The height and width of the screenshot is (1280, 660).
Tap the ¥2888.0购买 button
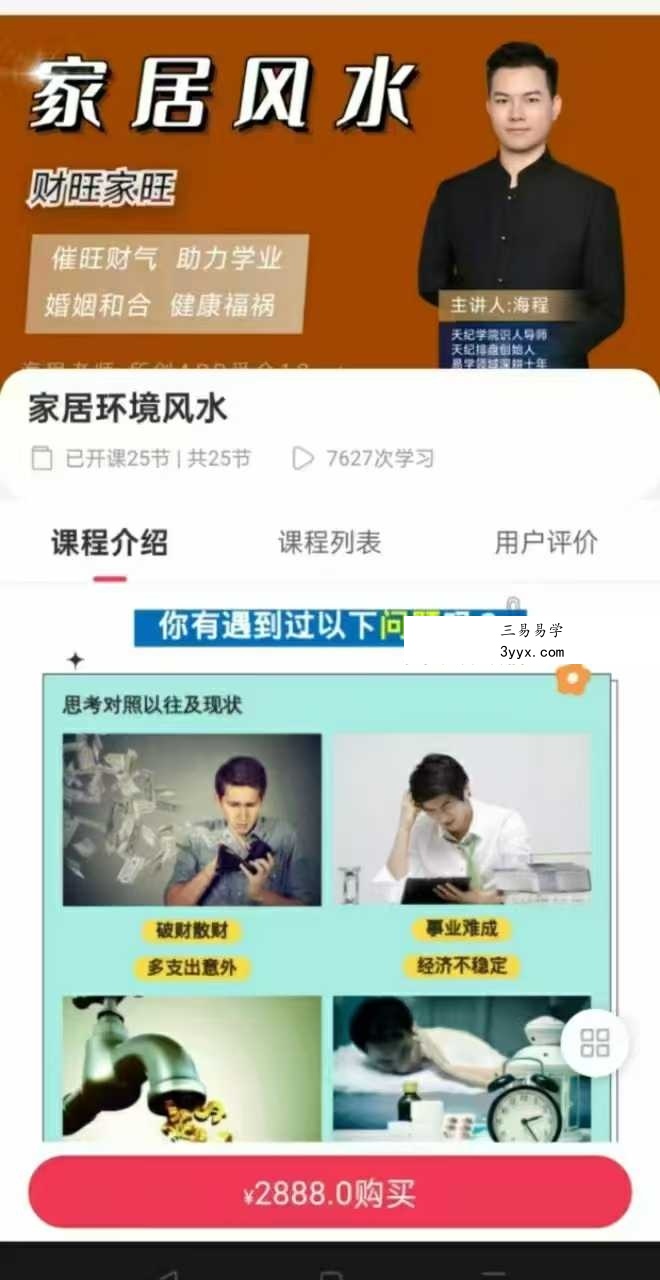[330, 1193]
